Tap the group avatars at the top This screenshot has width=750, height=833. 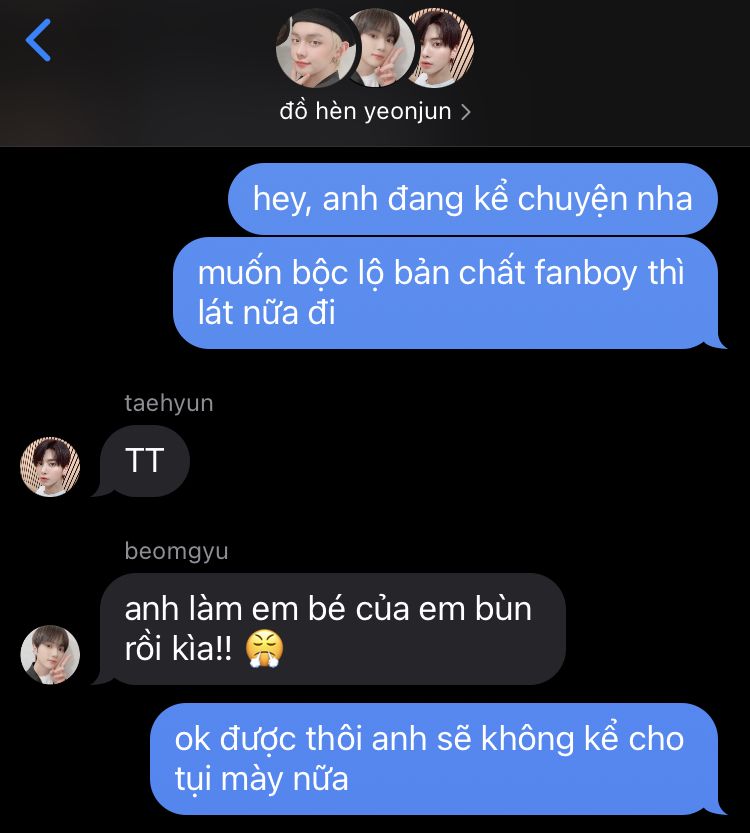pos(374,48)
